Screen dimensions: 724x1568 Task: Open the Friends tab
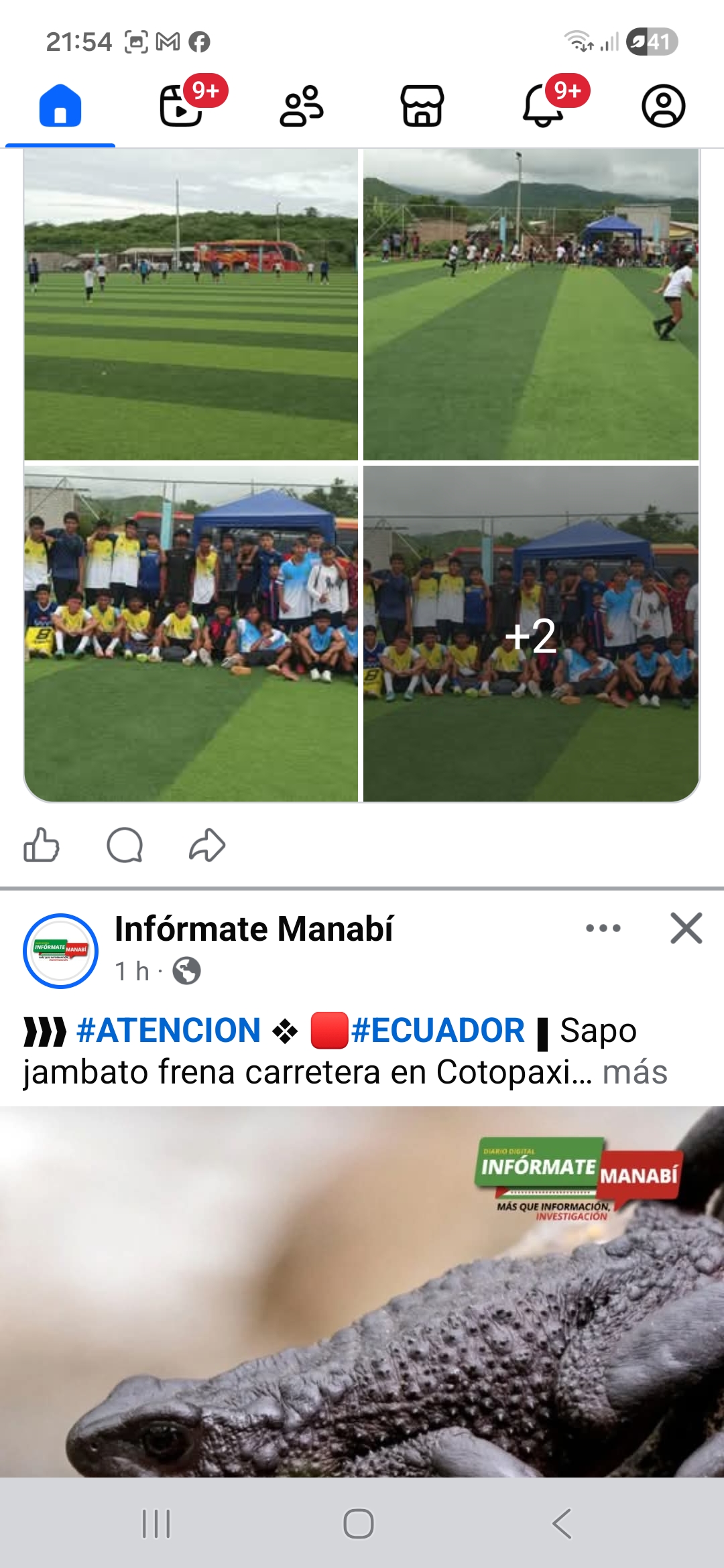point(302,106)
